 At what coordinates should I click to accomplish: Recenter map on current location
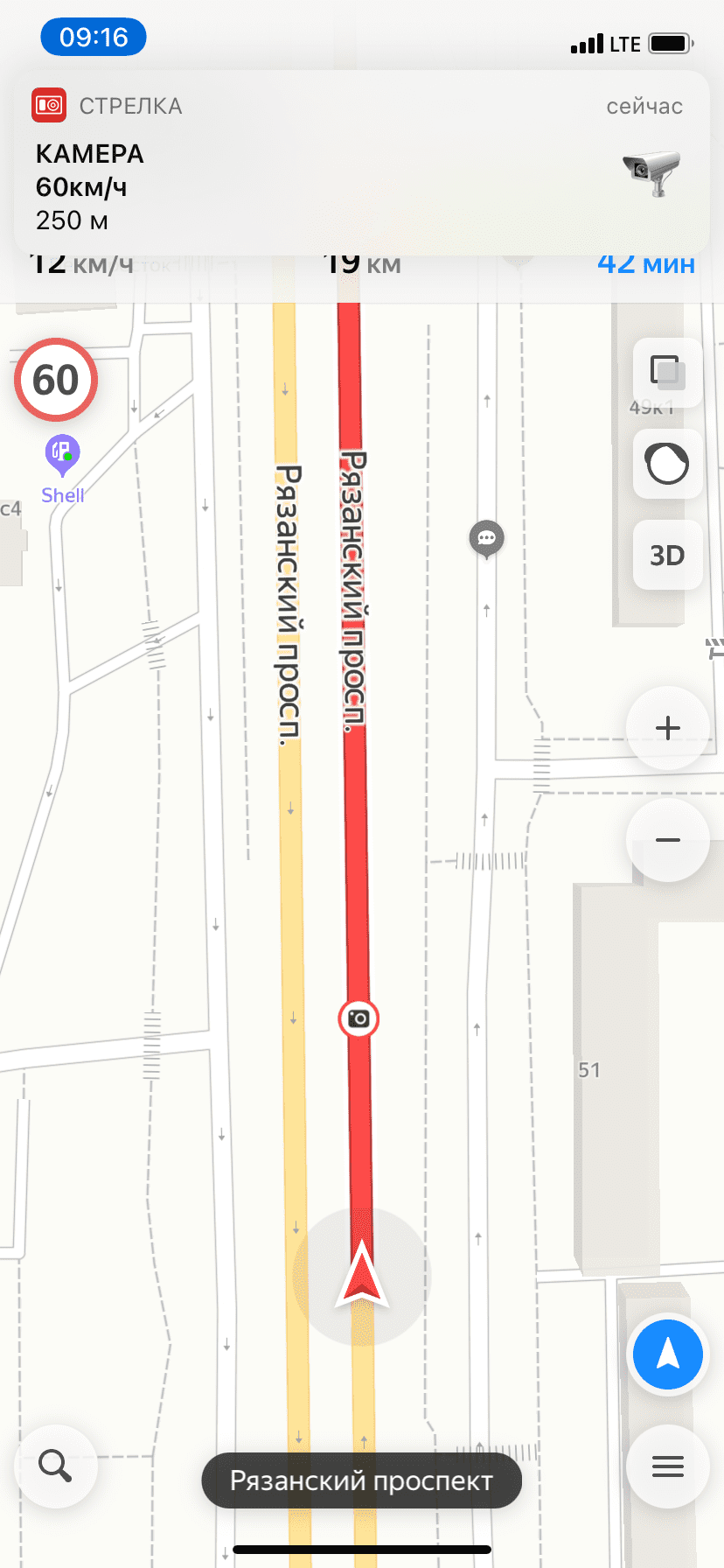pyautogui.click(x=667, y=1354)
